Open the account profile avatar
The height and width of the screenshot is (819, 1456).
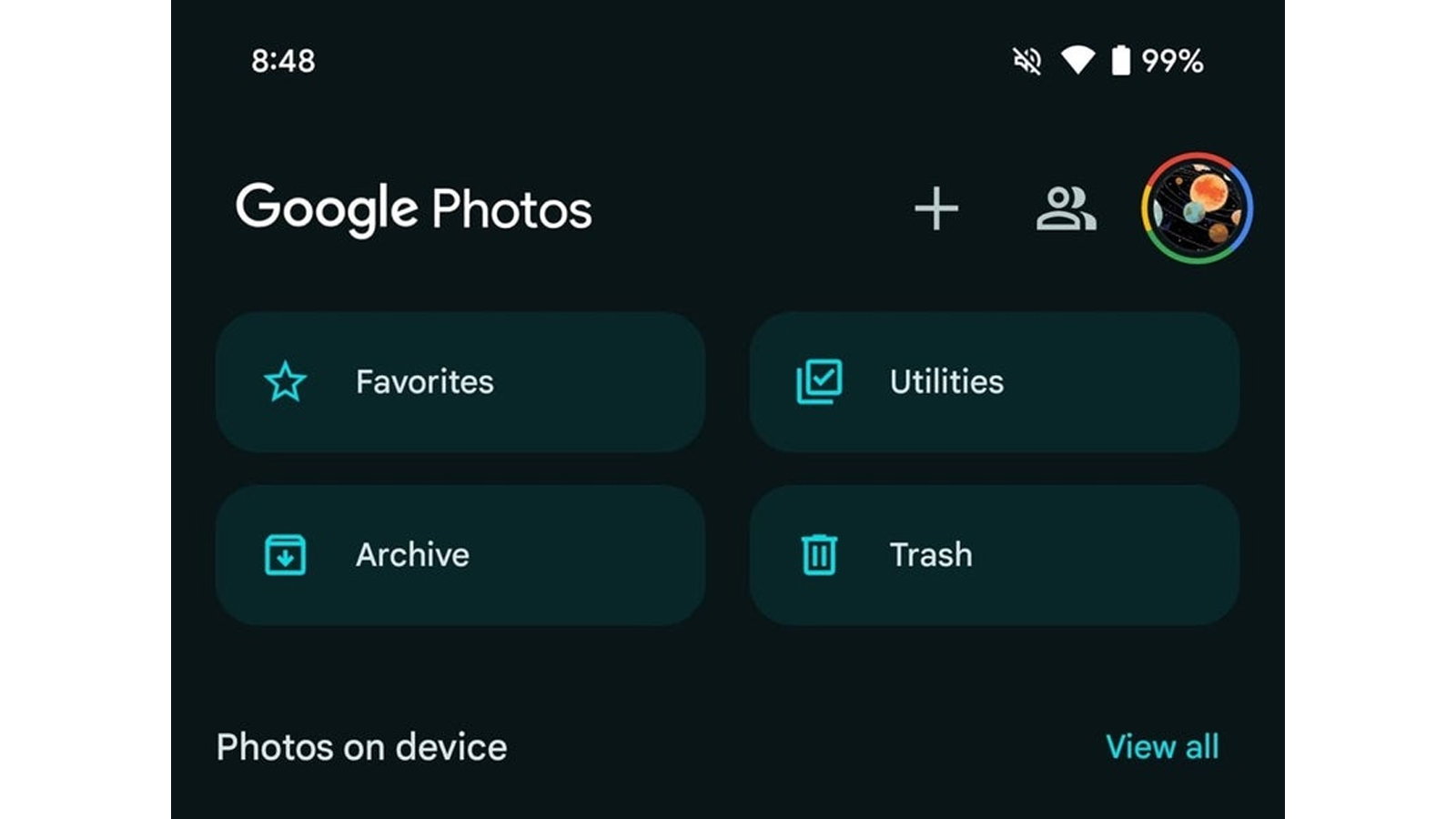point(1197,208)
